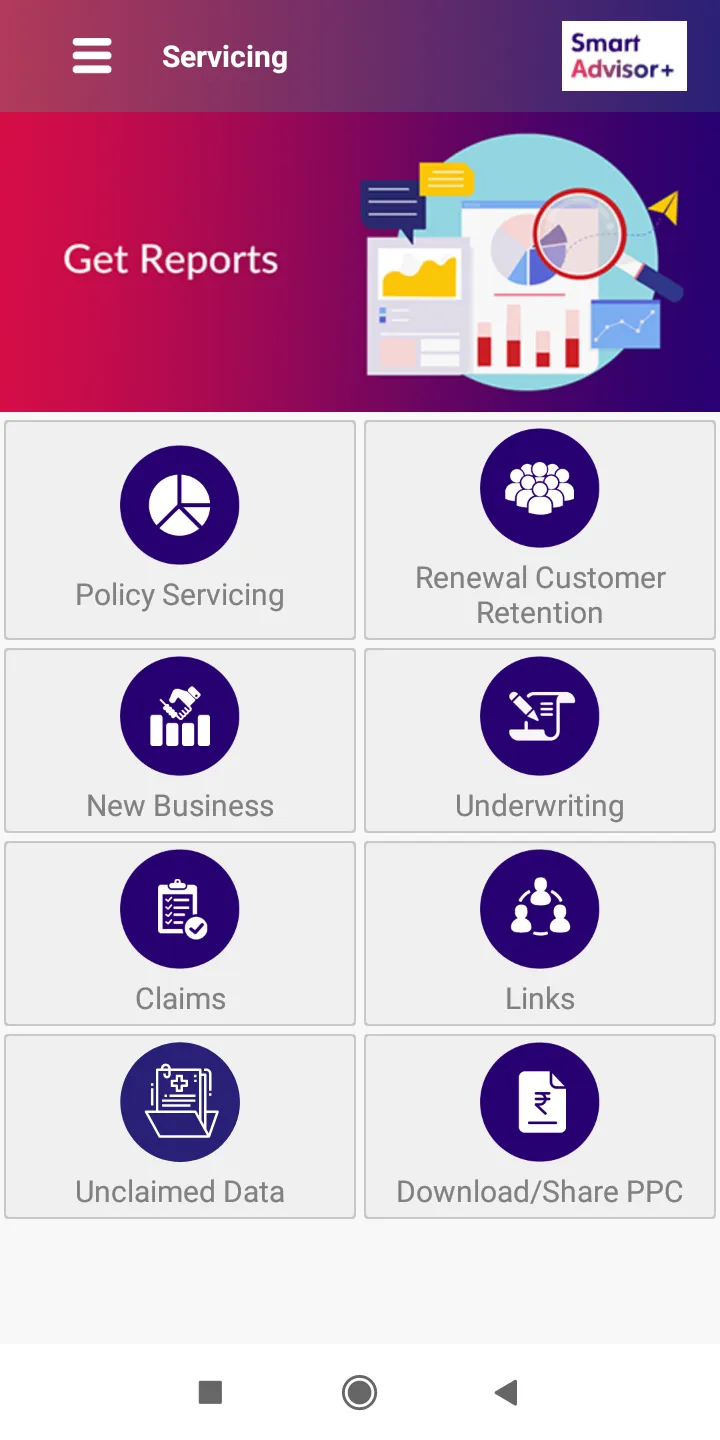Viewport: 720px width, 1440px height.
Task: Tap the New Business card
Action: (x=180, y=740)
